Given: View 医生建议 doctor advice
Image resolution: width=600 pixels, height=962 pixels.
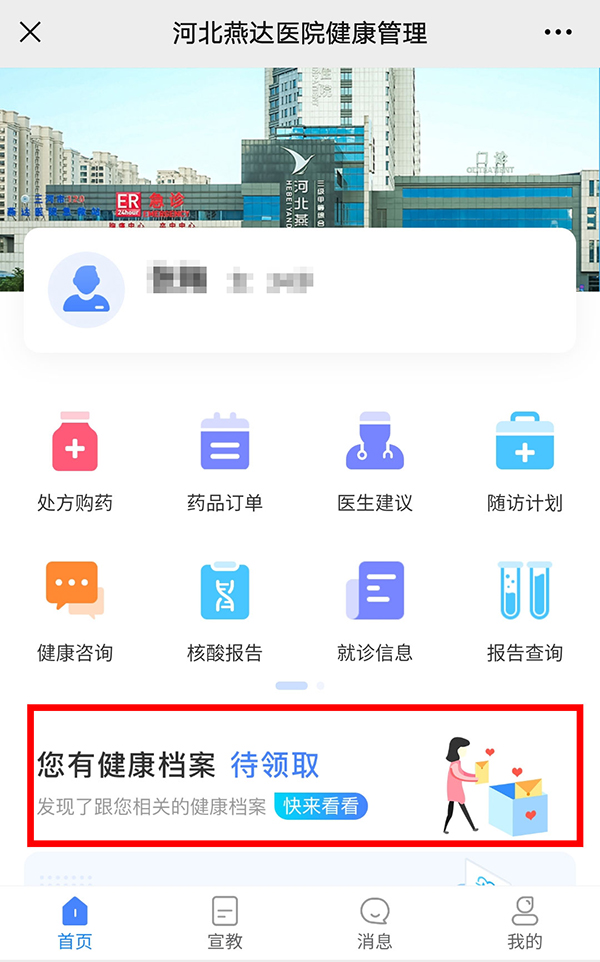Looking at the screenshot, I should click(x=375, y=461).
